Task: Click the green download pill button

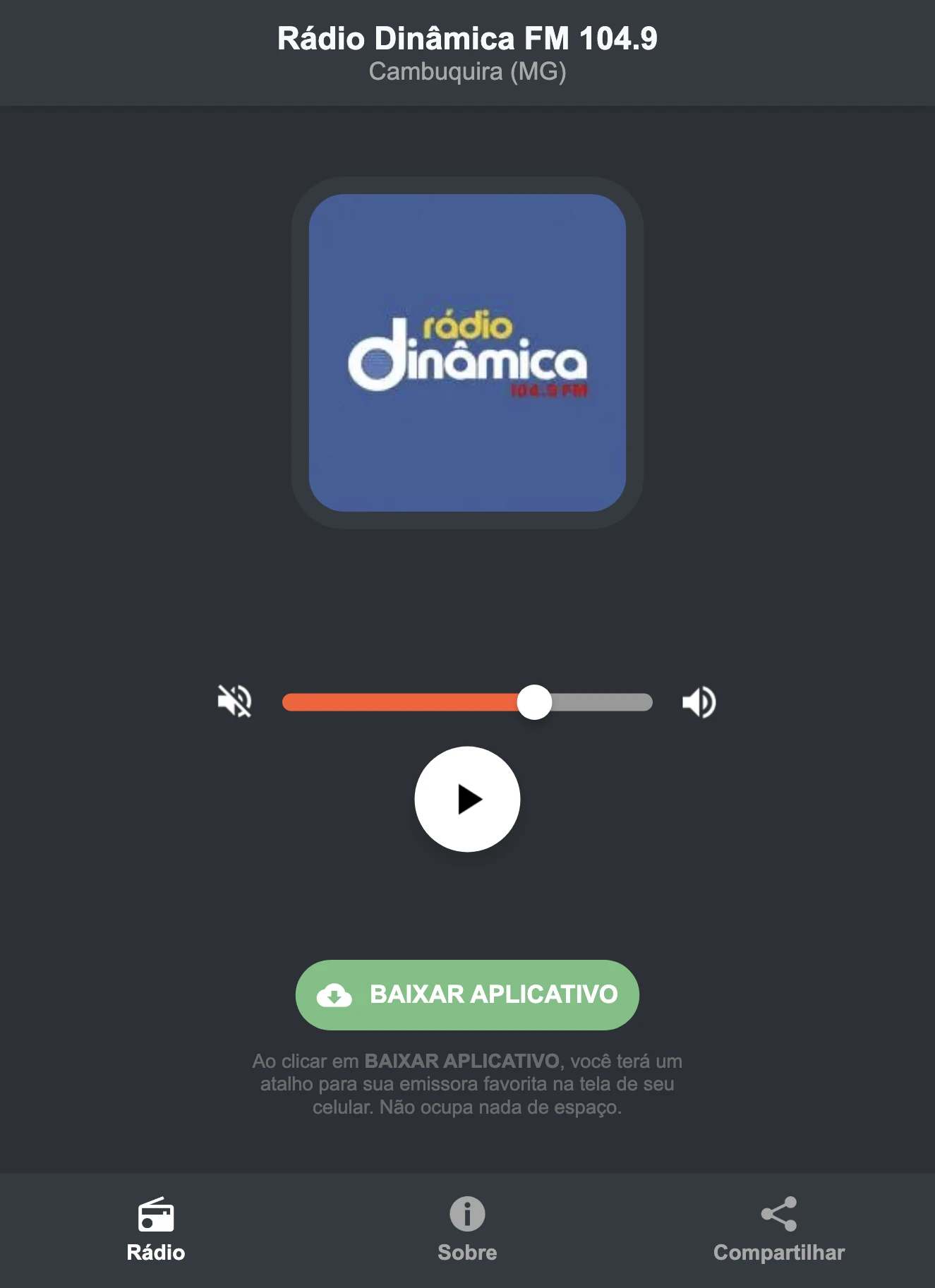Action: tap(467, 994)
